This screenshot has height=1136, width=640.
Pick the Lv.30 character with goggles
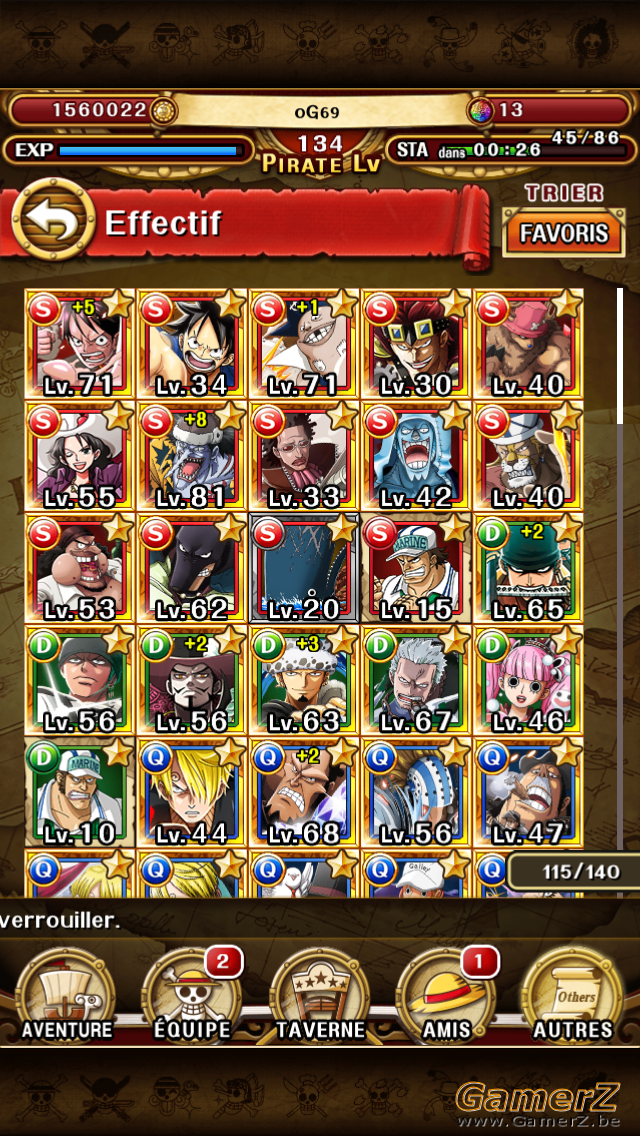(x=416, y=343)
